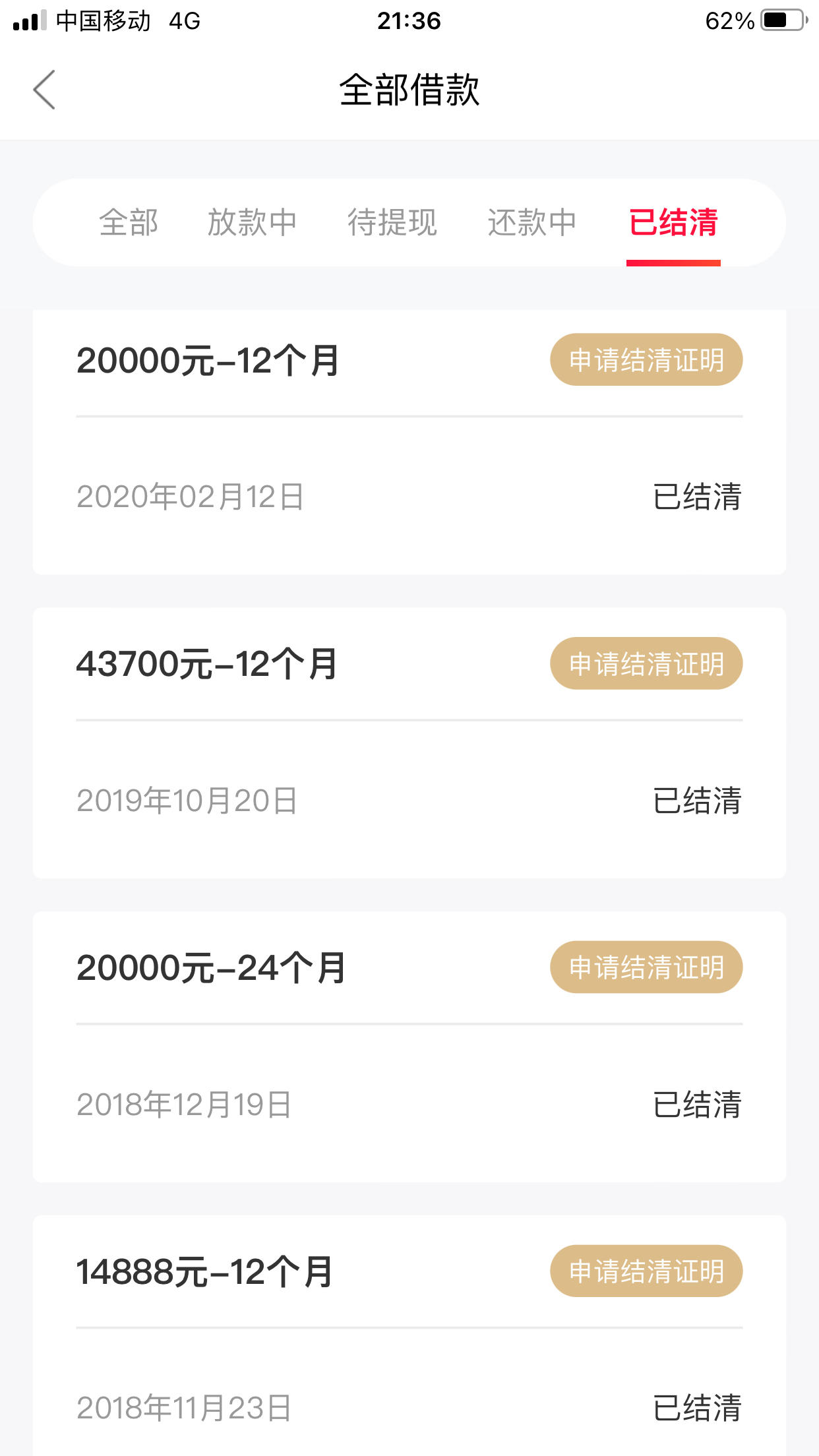The height and width of the screenshot is (1456, 819).
Task: Switch to the 全部 tab
Action: [x=129, y=222]
